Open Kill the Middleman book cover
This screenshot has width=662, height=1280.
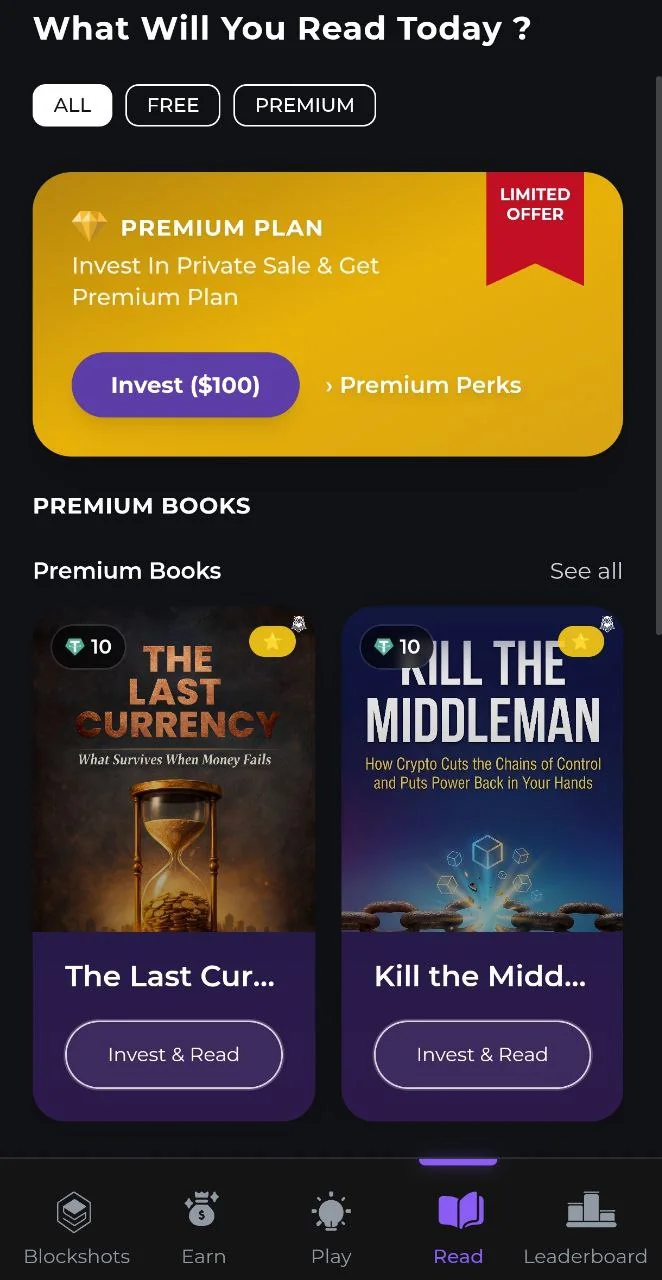[x=482, y=769]
